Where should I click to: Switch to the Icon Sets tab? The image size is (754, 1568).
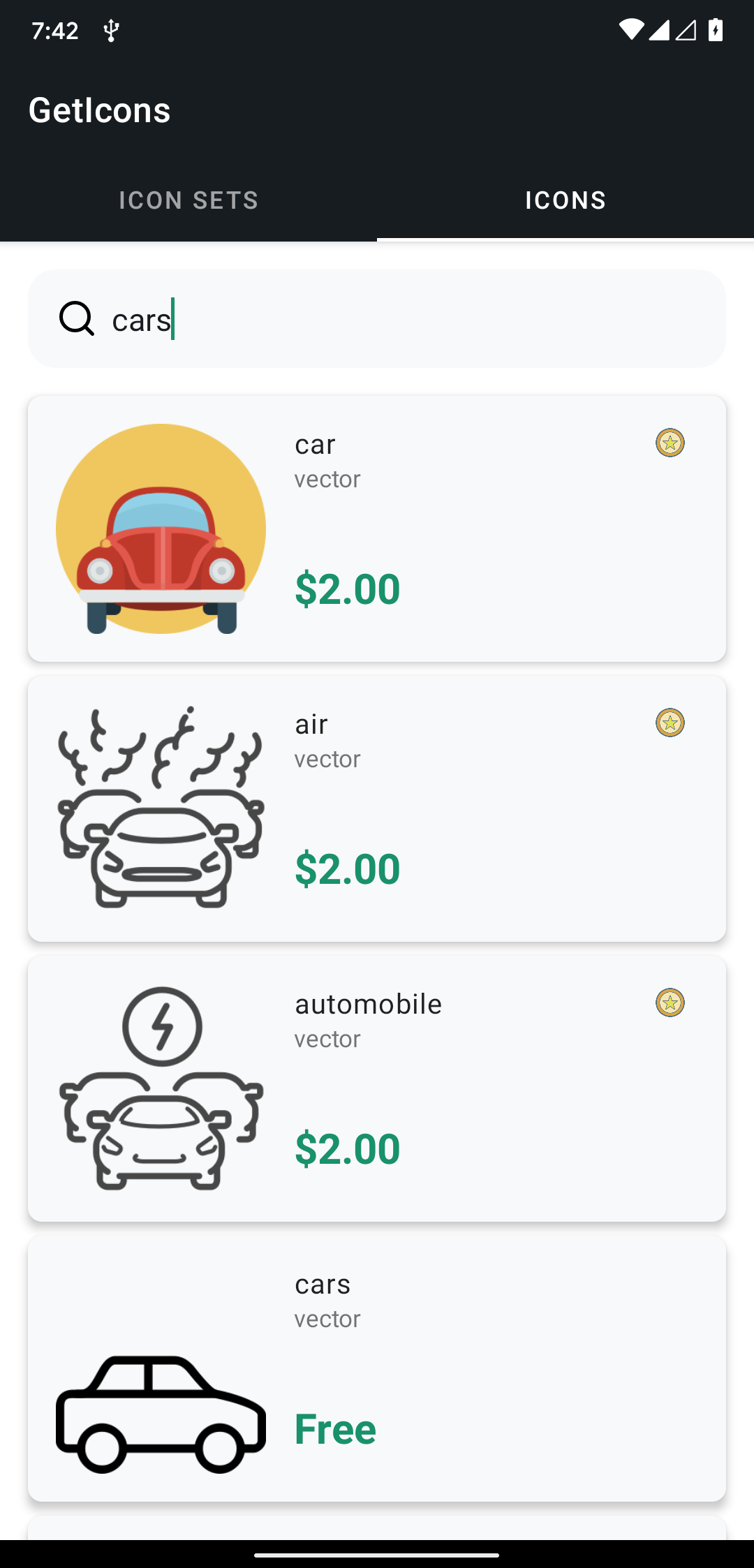(x=188, y=200)
